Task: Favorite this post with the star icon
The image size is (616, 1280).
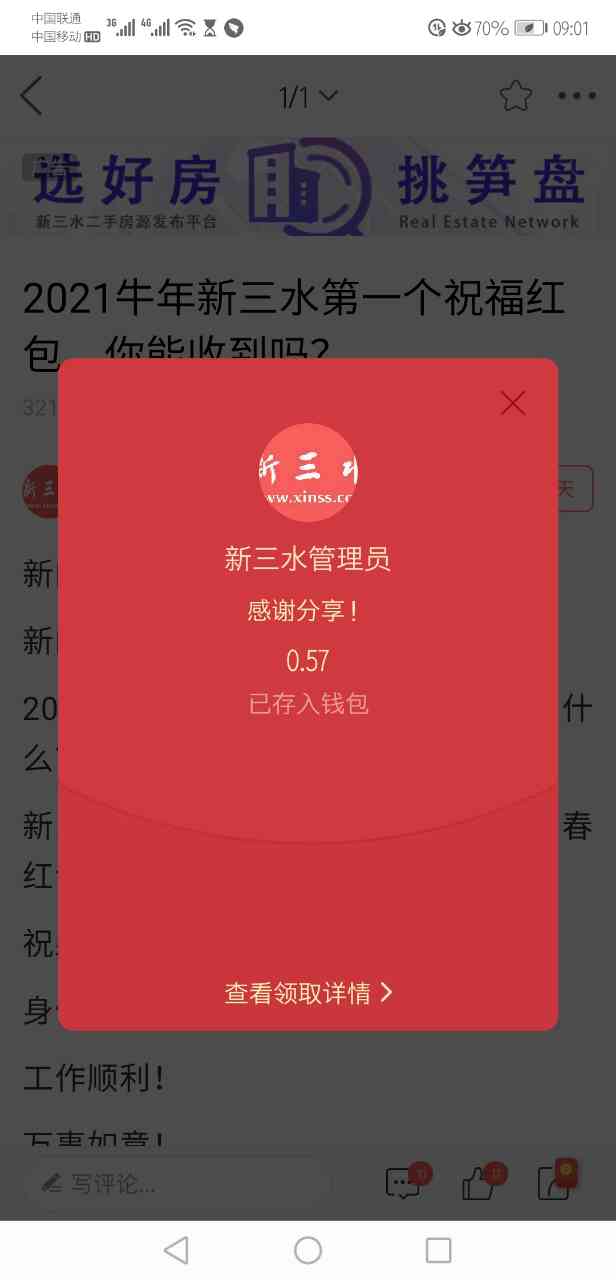Action: point(516,96)
